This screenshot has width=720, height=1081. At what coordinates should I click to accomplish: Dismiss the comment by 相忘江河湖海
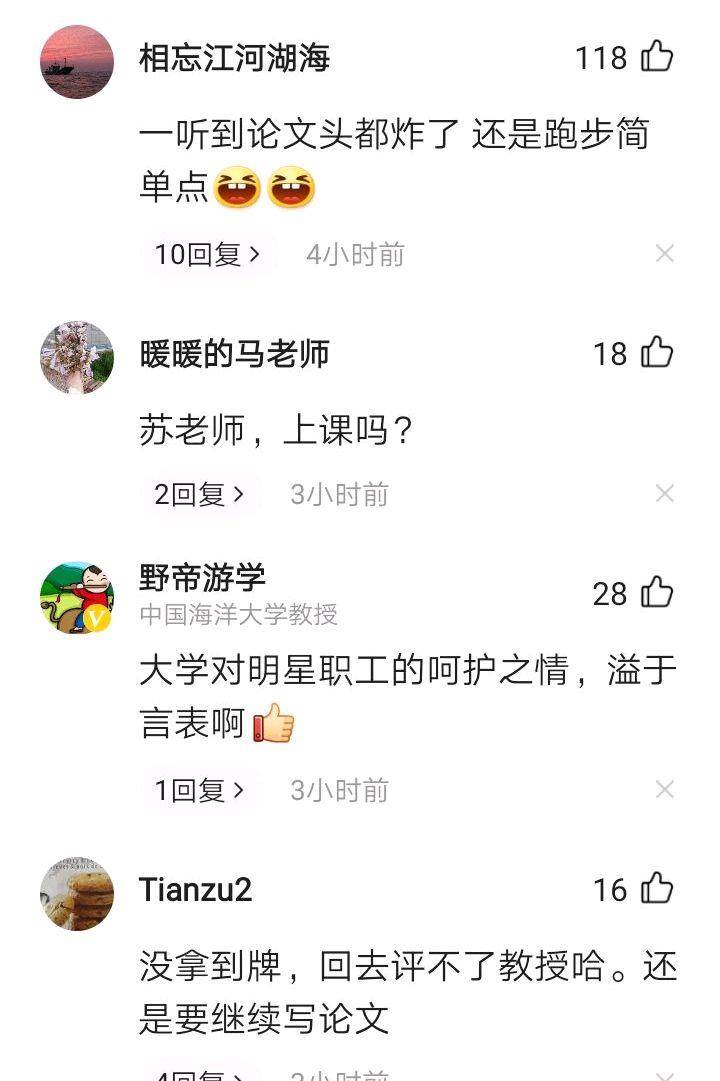click(665, 254)
